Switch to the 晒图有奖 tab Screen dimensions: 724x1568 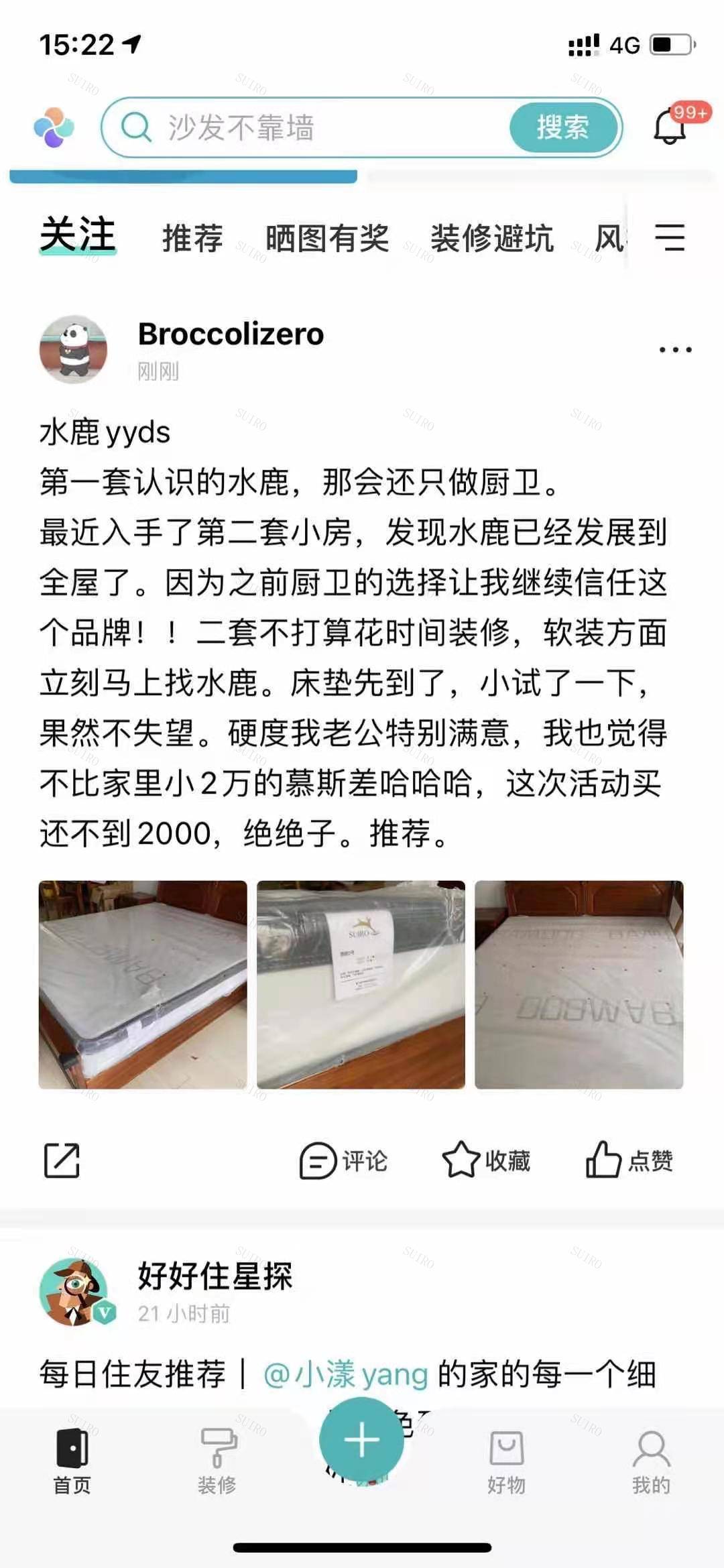pyautogui.click(x=327, y=238)
